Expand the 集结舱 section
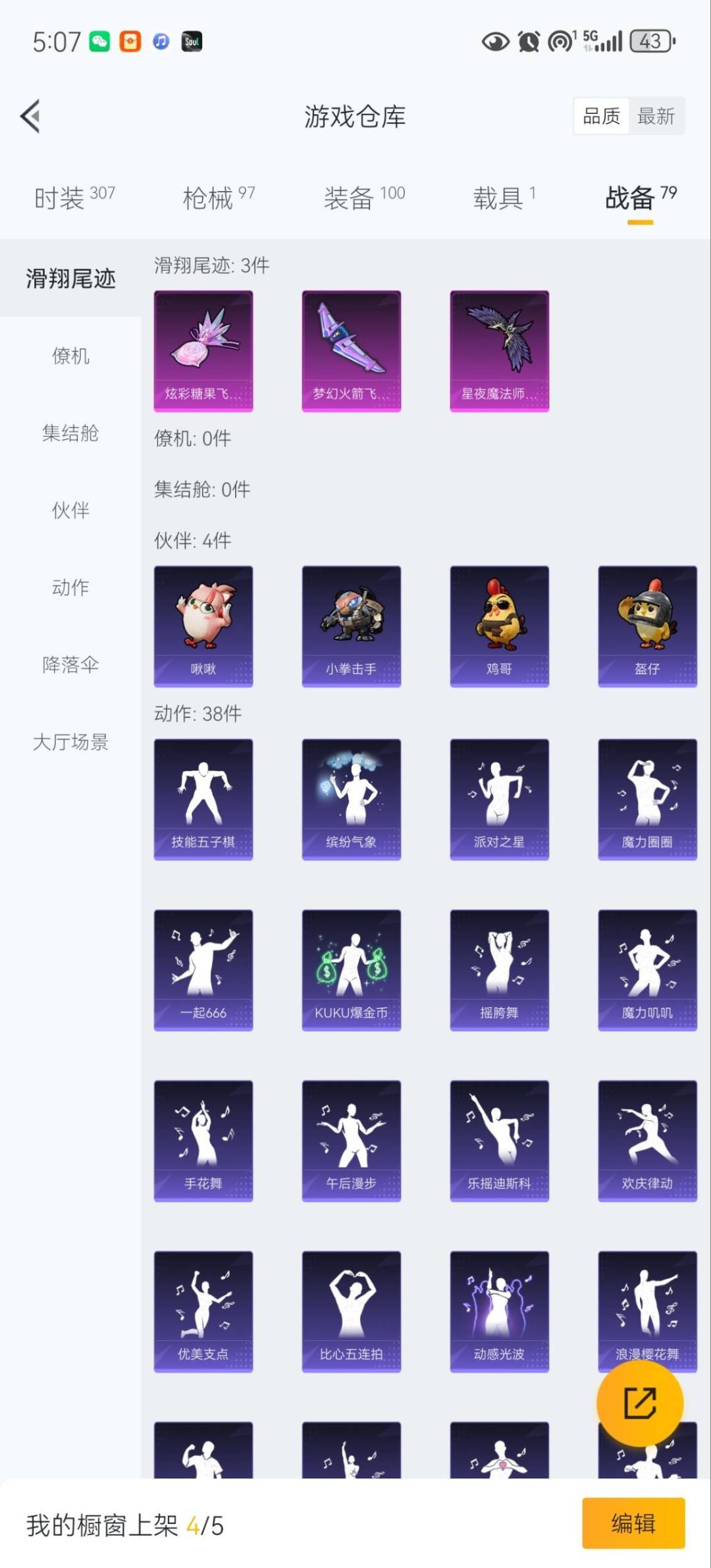711x1568 pixels. tap(70, 434)
